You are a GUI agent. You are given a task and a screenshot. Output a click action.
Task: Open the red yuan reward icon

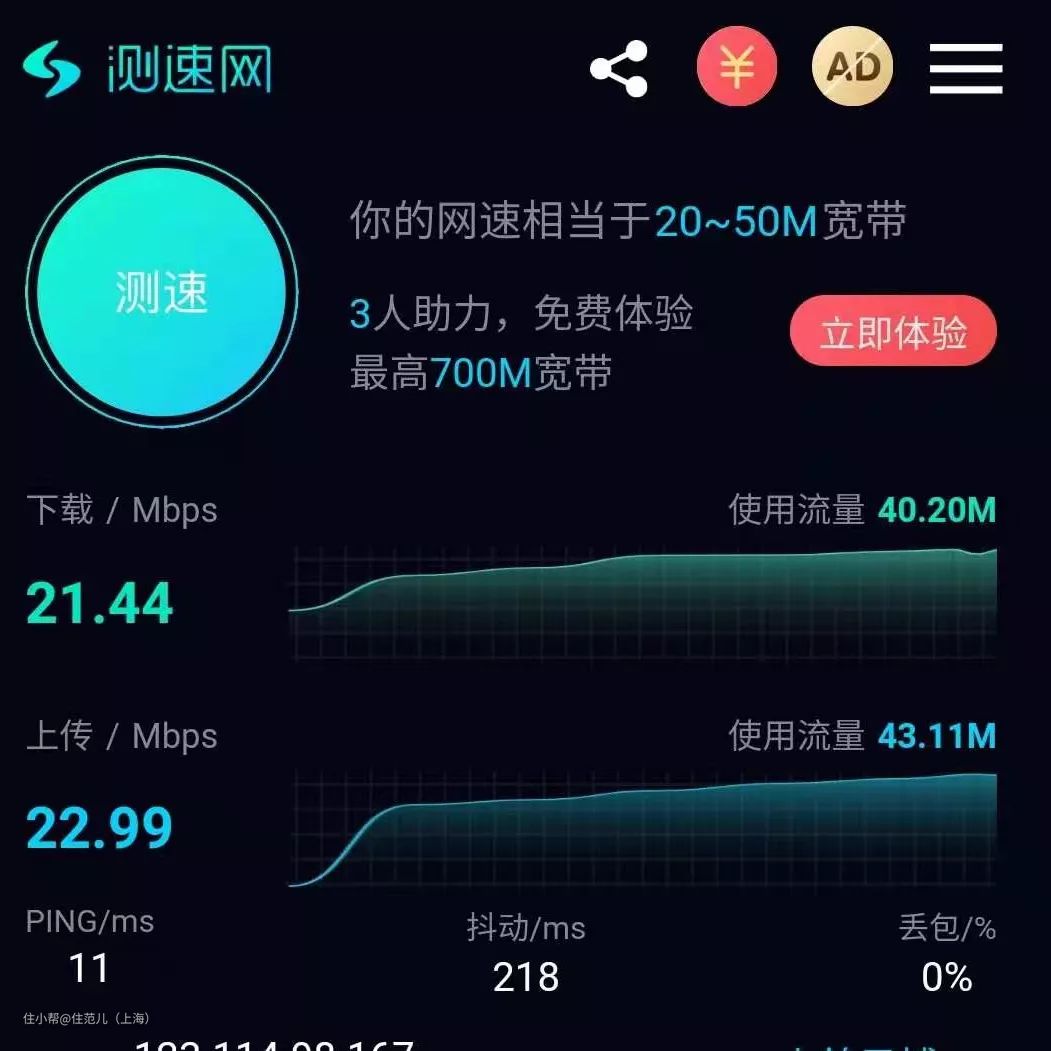click(737, 67)
